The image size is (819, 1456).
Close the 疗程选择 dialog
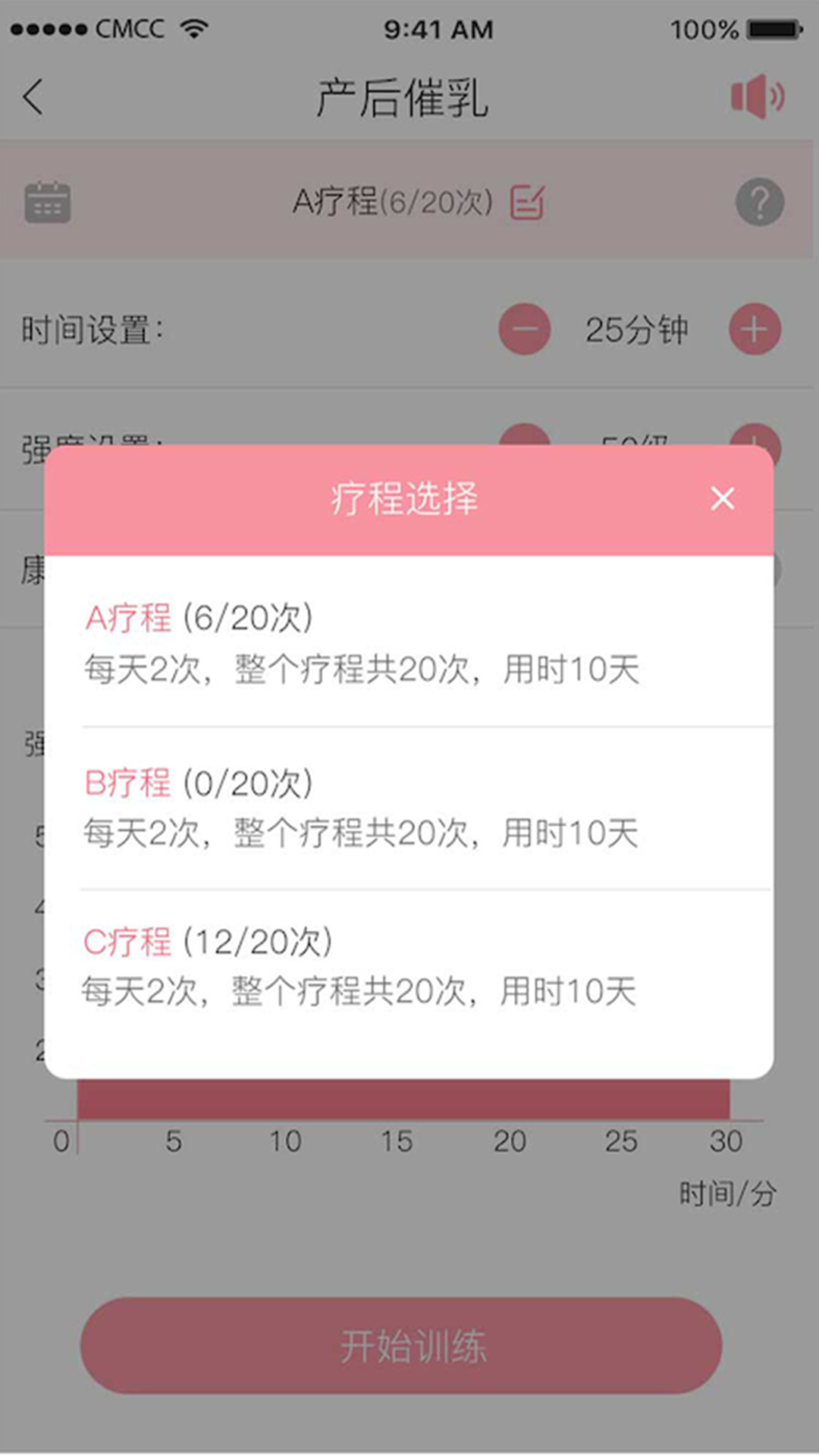click(x=723, y=499)
